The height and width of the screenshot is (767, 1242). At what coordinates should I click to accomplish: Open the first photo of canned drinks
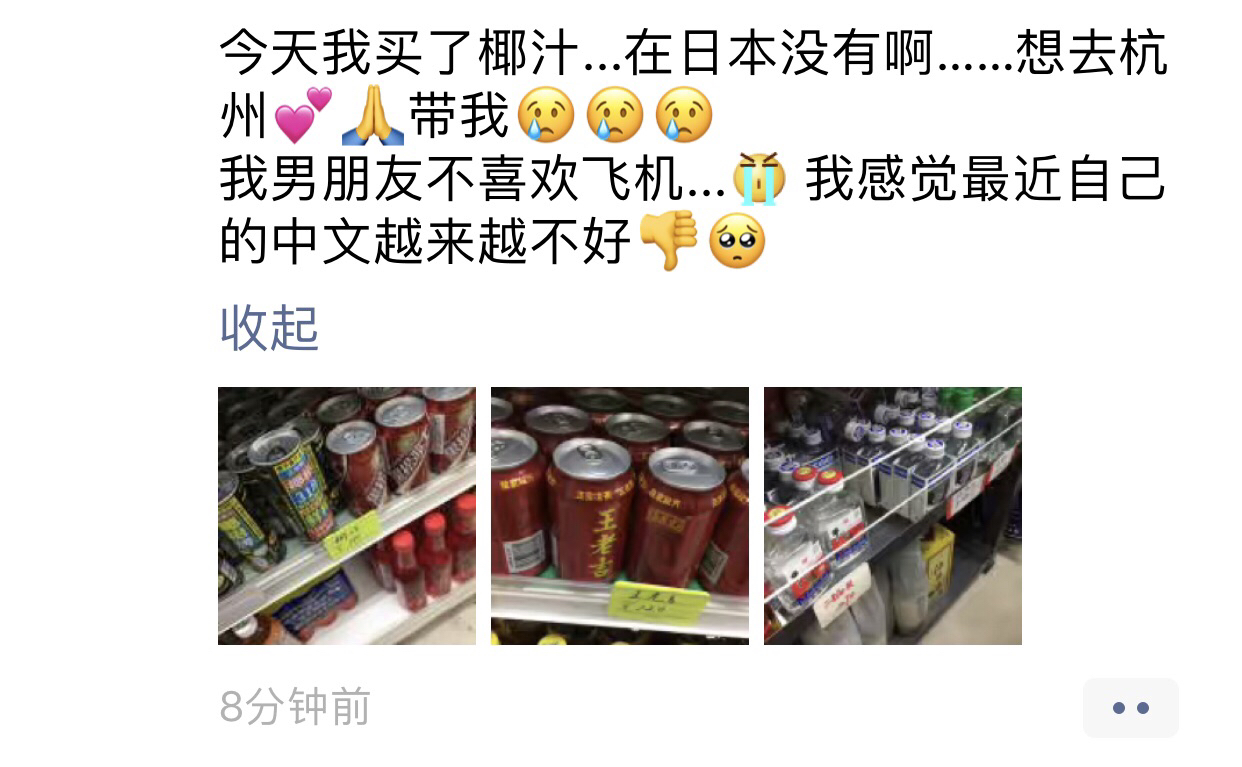click(346, 515)
